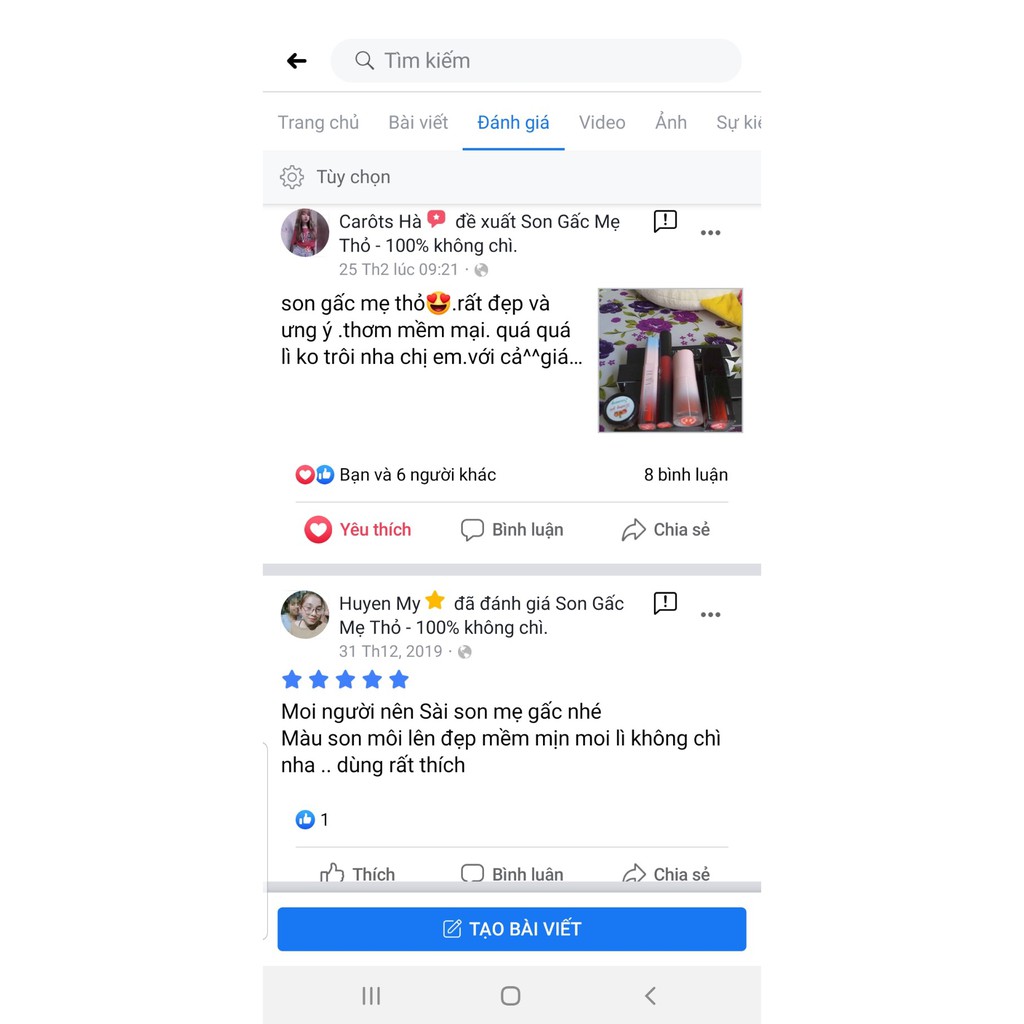The height and width of the screenshot is (1024, 1024).
Task: View the lipstick photo in Carôts Hà's review
Action: pyautogui.click(x=670, y=360)
